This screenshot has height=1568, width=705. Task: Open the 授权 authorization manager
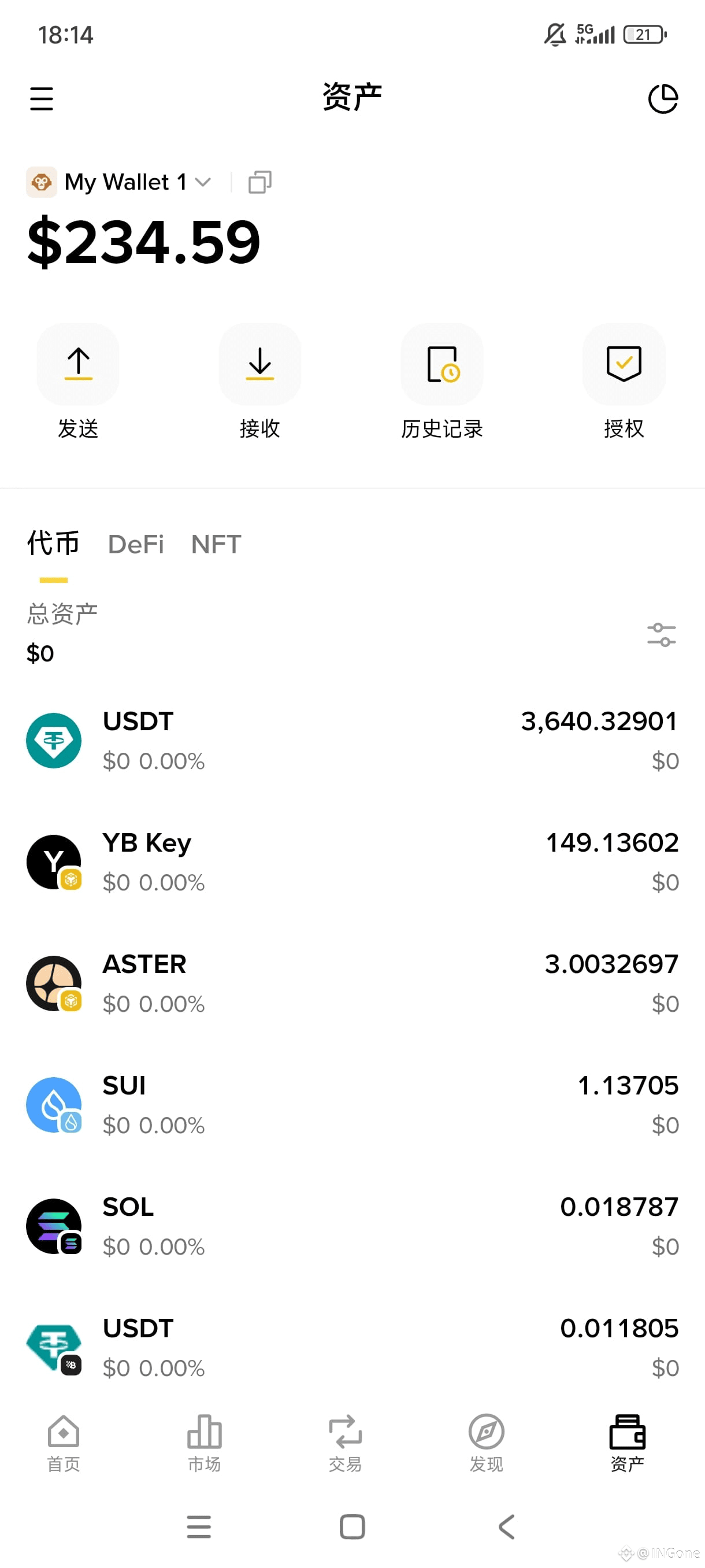(624, 365)
